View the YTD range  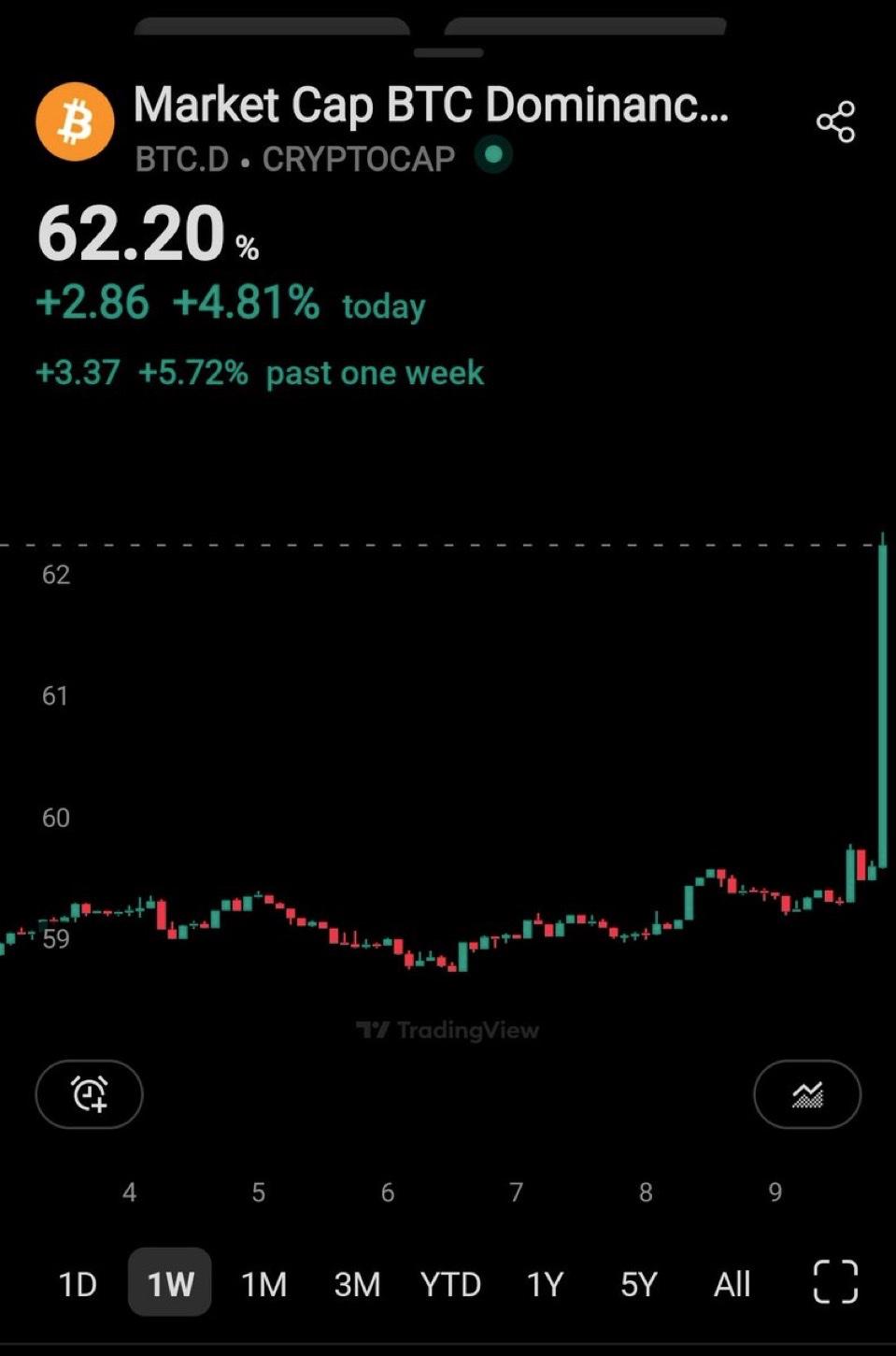(x=450, y=1284)
